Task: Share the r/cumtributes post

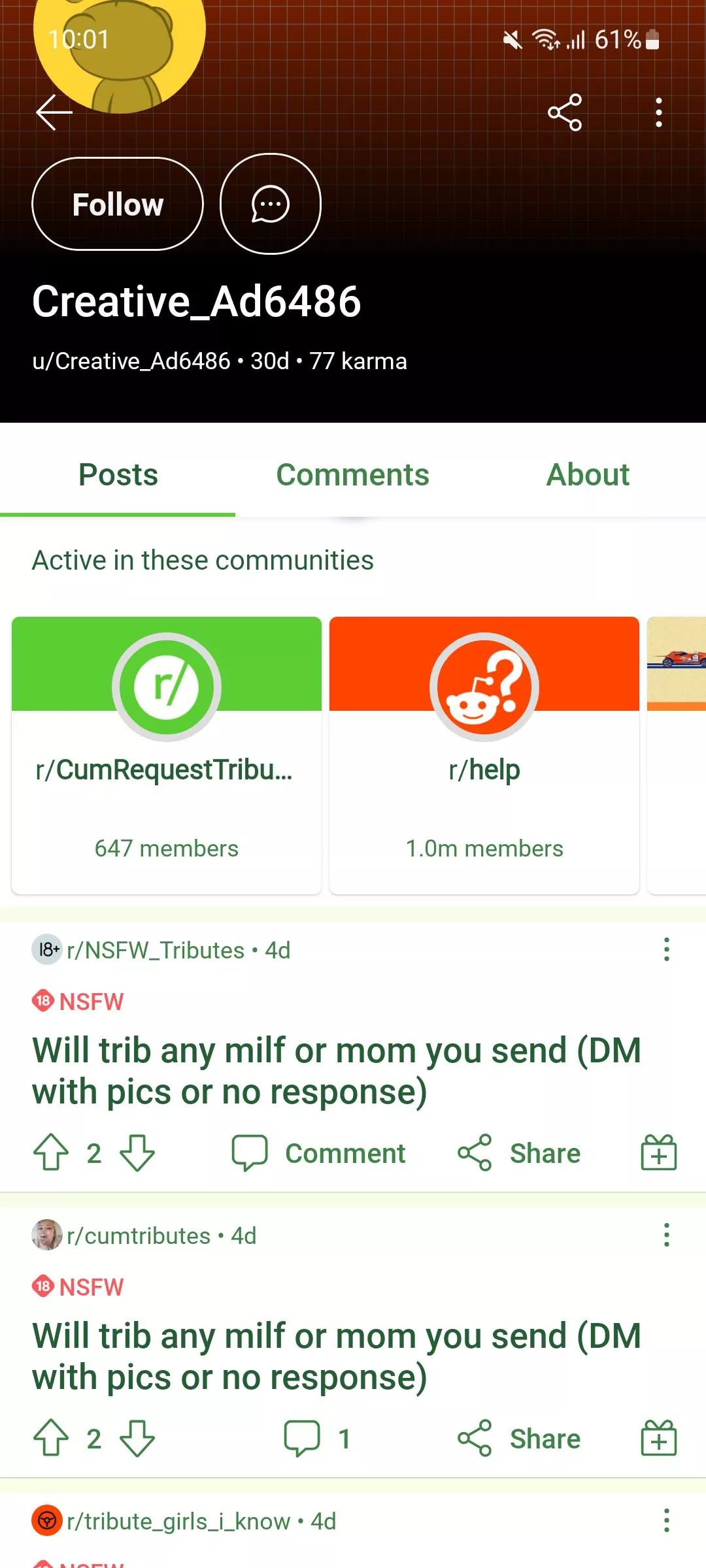Action: (519, 1439)
